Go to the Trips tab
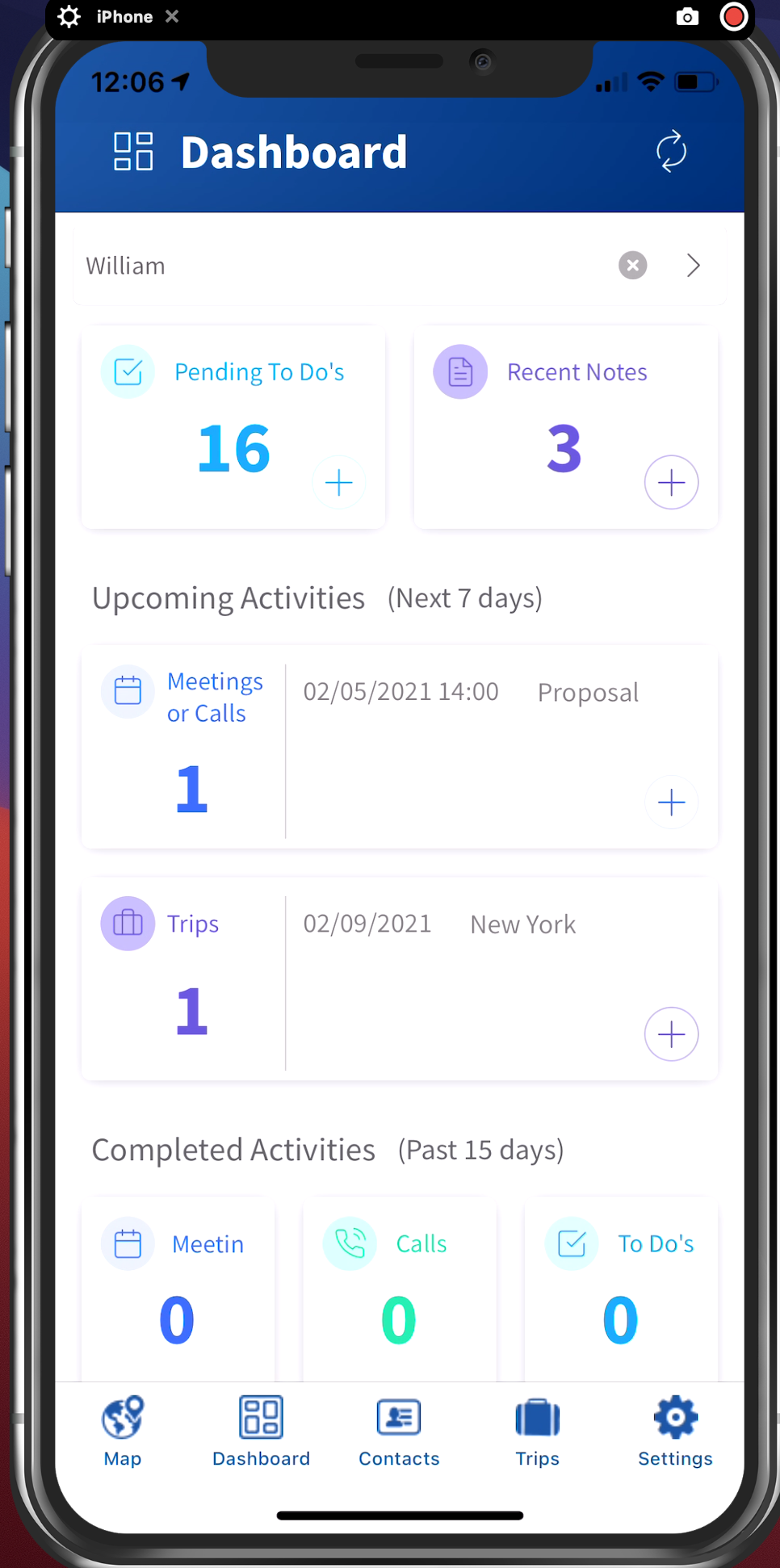 click(538, 1431)
